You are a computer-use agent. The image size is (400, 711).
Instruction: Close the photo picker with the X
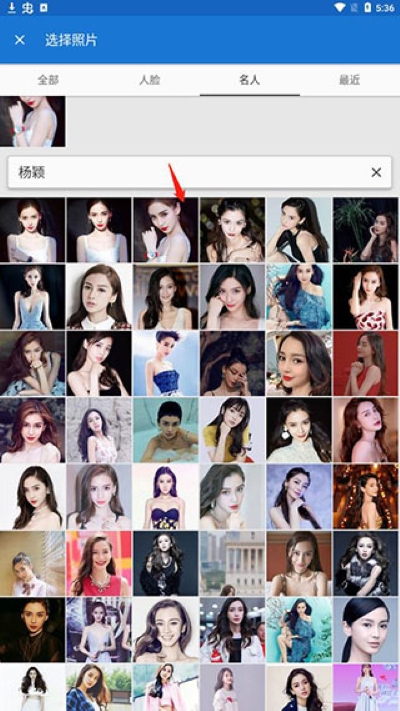pyautogui.click(x=20, y=40)
